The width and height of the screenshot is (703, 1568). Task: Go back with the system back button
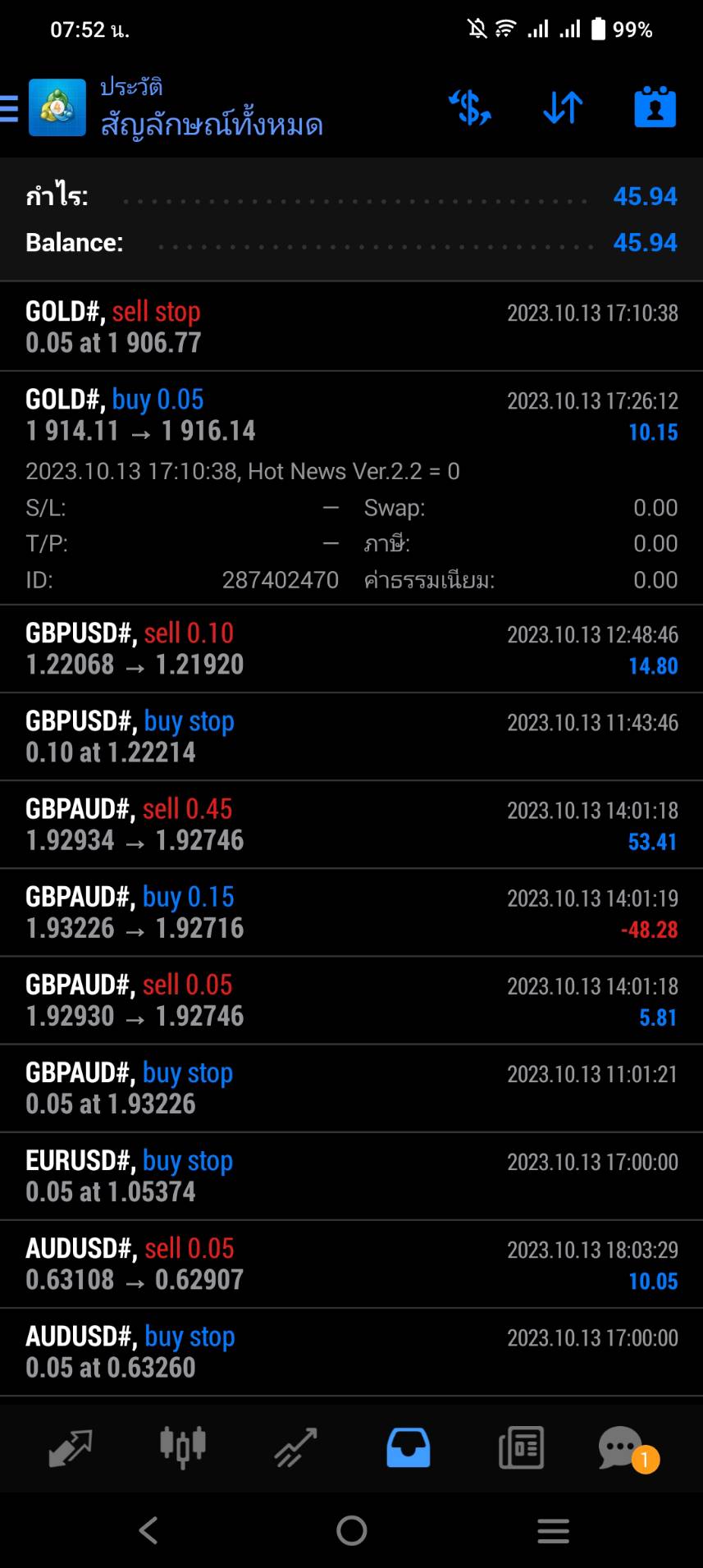point(148,1530)
